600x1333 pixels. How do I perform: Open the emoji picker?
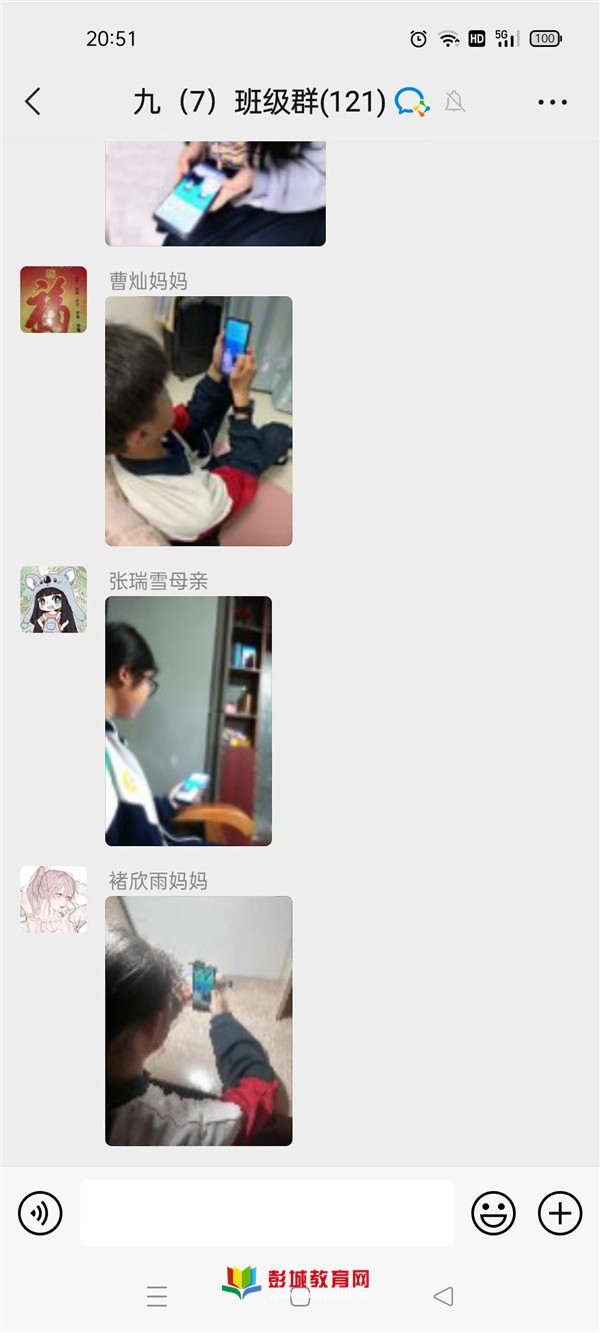494,1213
